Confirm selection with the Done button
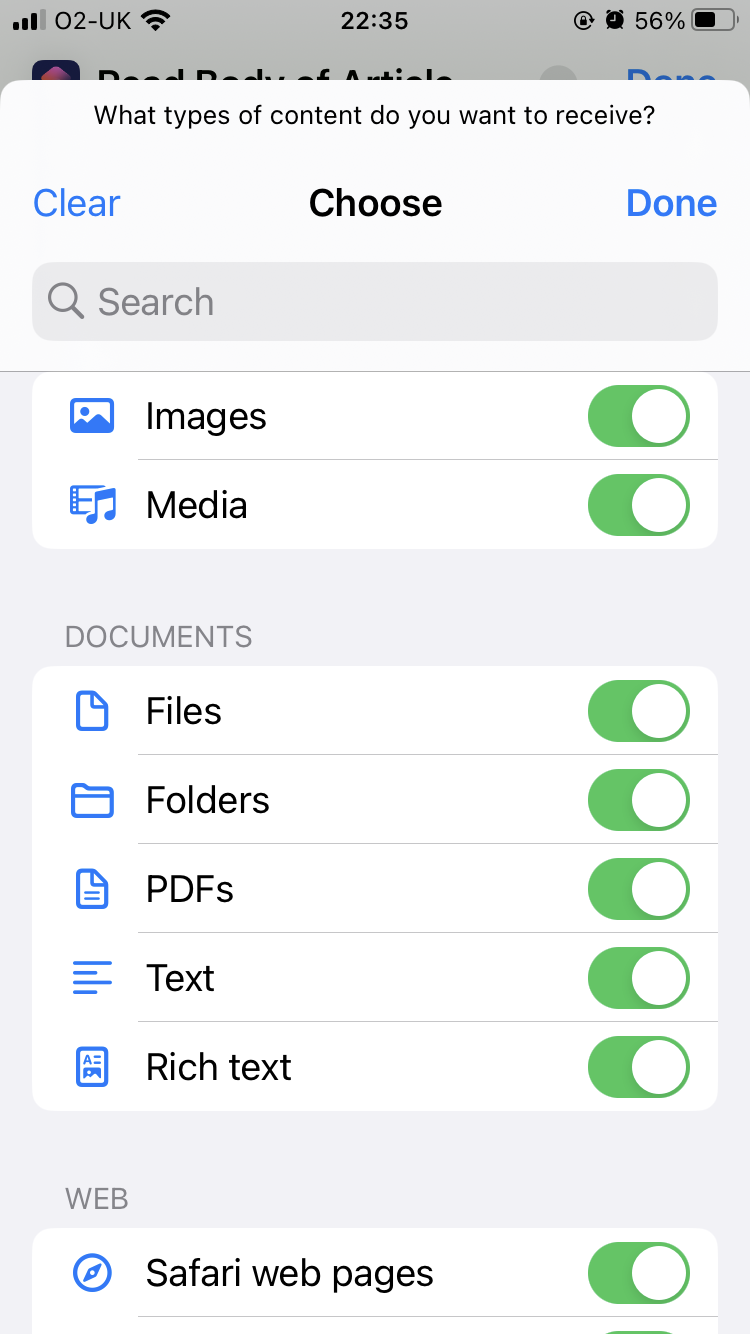Viewport: 750px width, 1334px height. coord(671,203)
